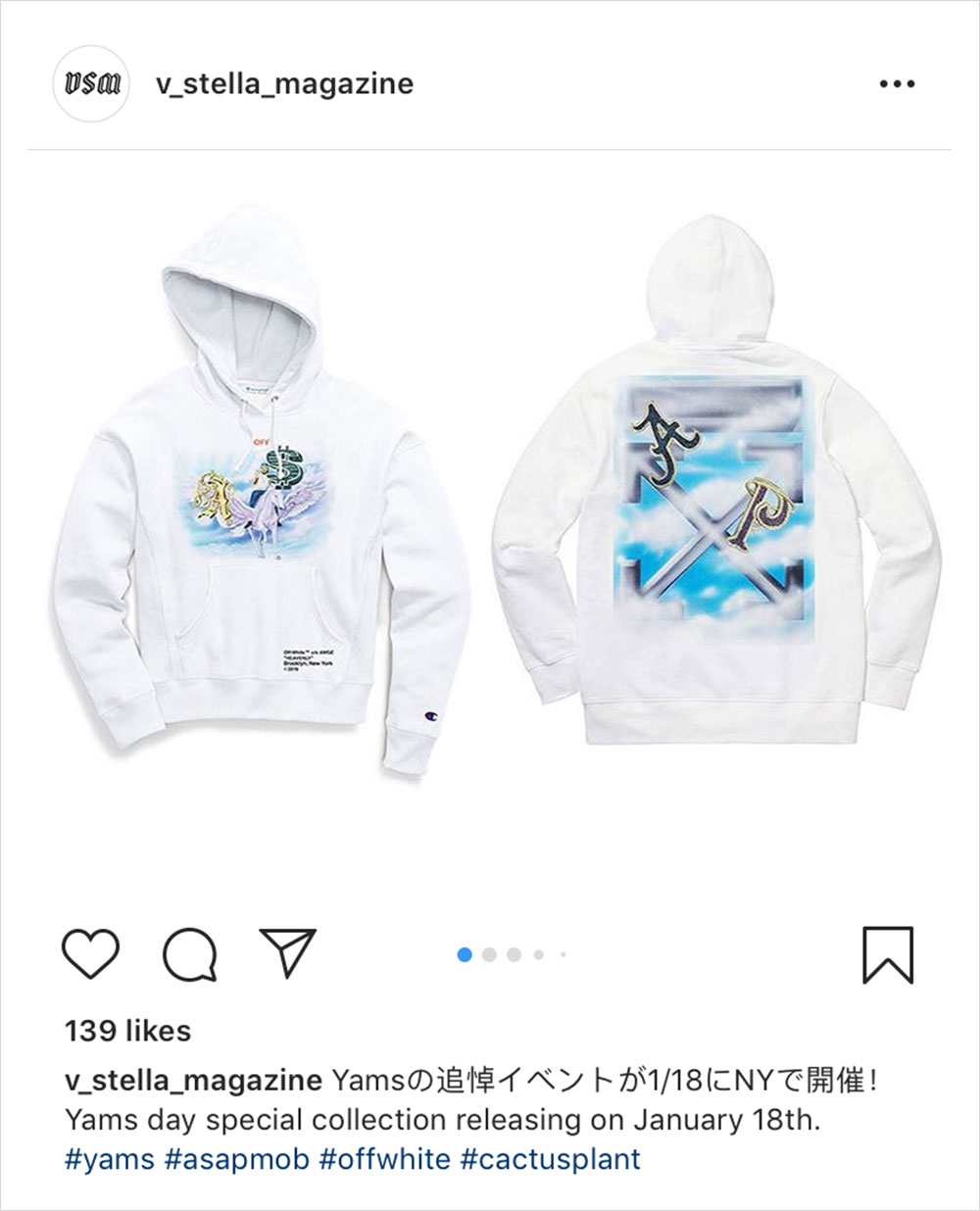
Task: Open the #cactusplant hashtag
Action: pyautogui.click(x=550, y=1159)
